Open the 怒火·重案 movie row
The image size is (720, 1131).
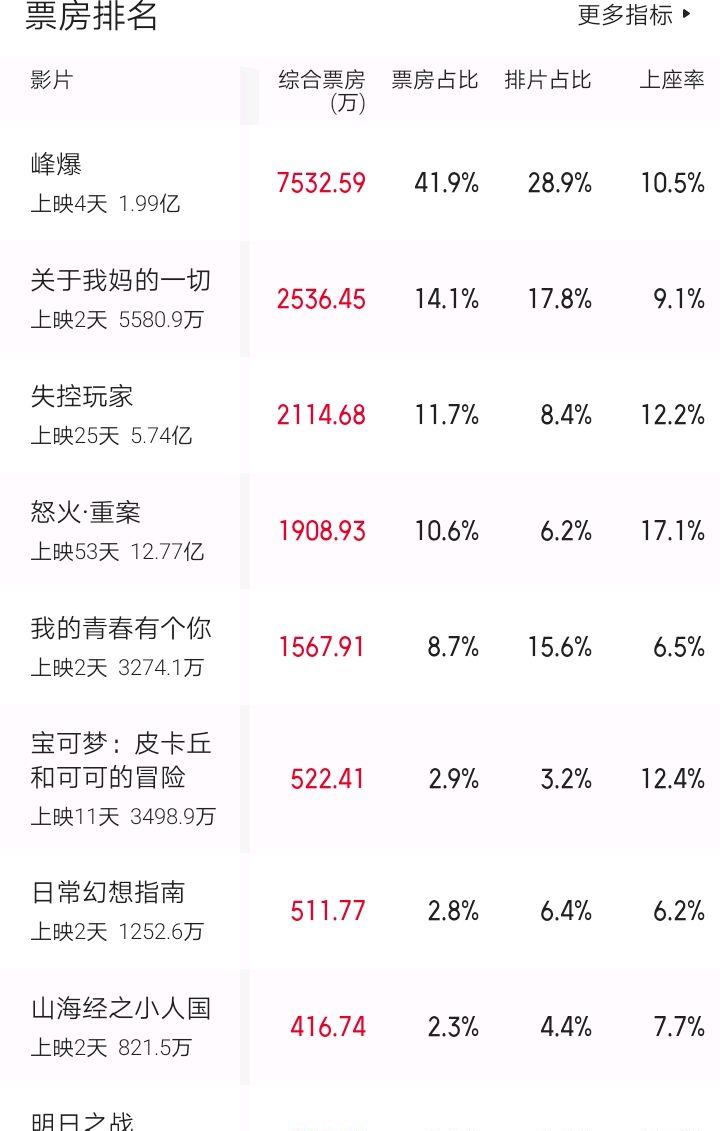86,513
